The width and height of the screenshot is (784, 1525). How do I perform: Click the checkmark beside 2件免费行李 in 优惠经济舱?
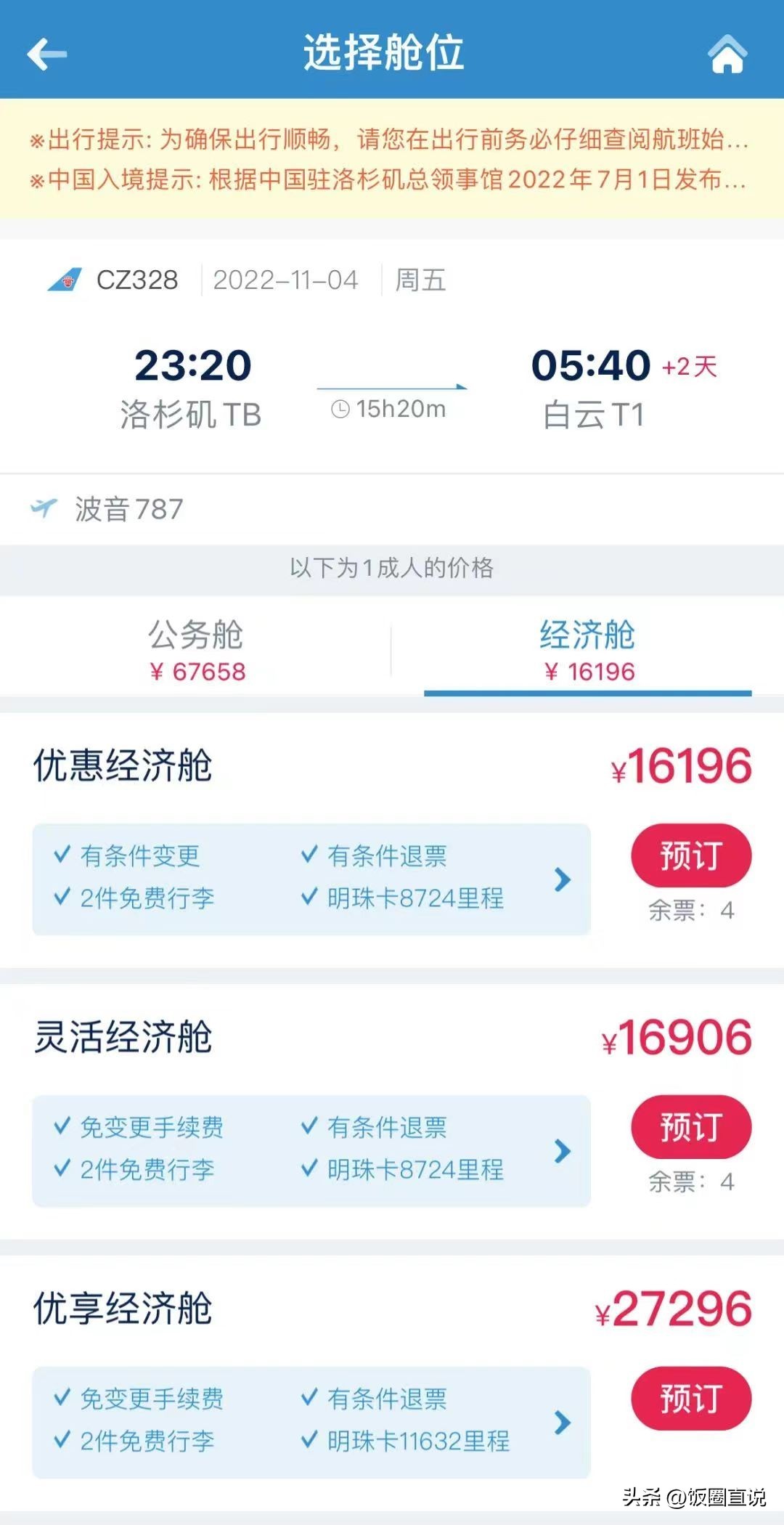point(63,899)
